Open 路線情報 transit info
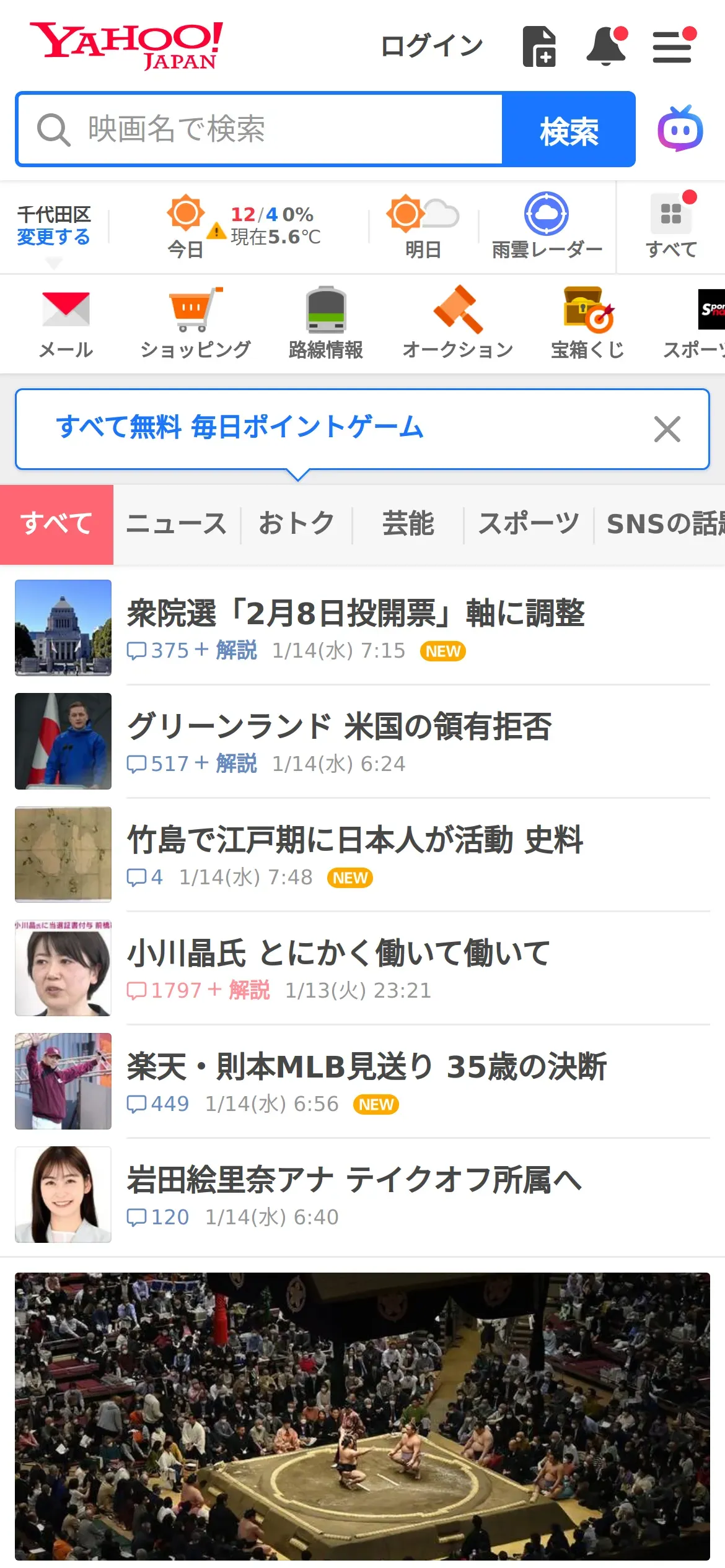The width and height of the screenshot is (725, 1568). point(326,323)
